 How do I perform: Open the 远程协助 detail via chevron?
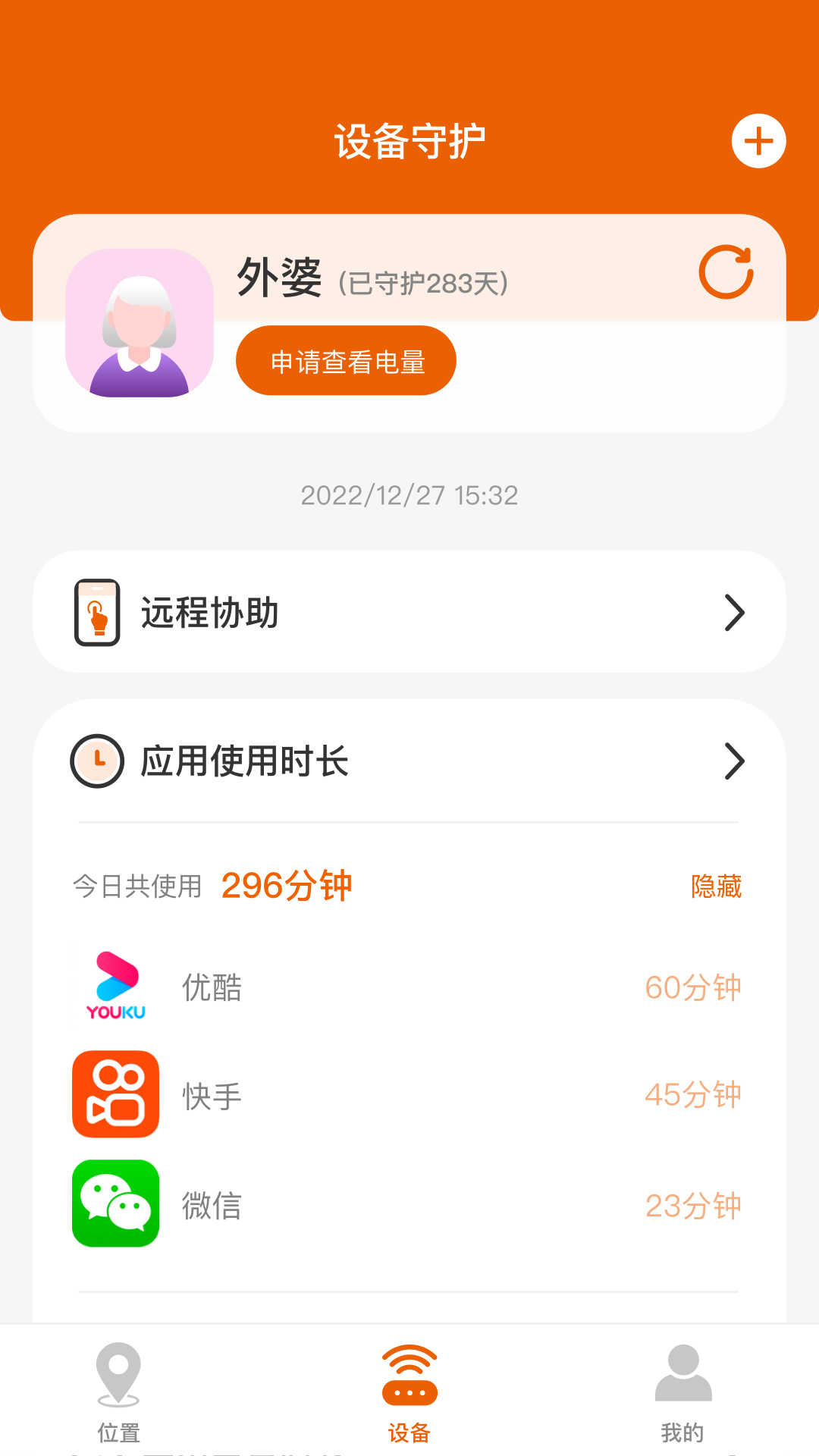pyautogui.click(x=733, y=612)
